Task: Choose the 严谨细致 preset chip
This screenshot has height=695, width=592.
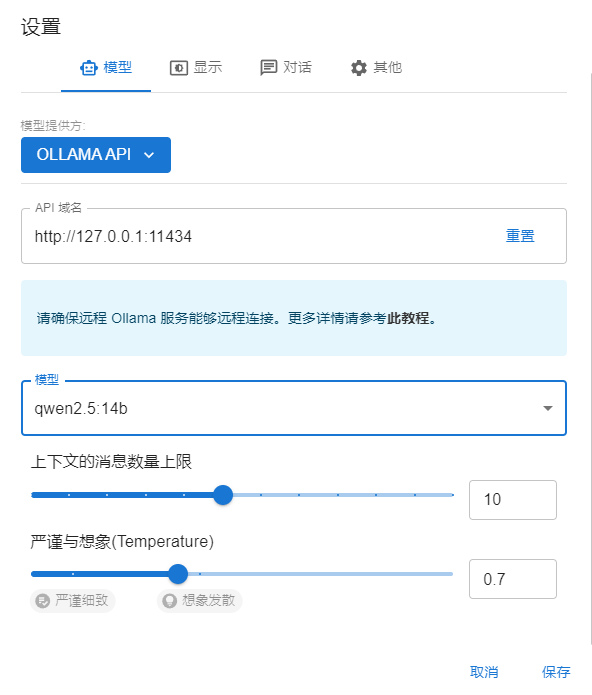Action: click(x=73, y=601)
